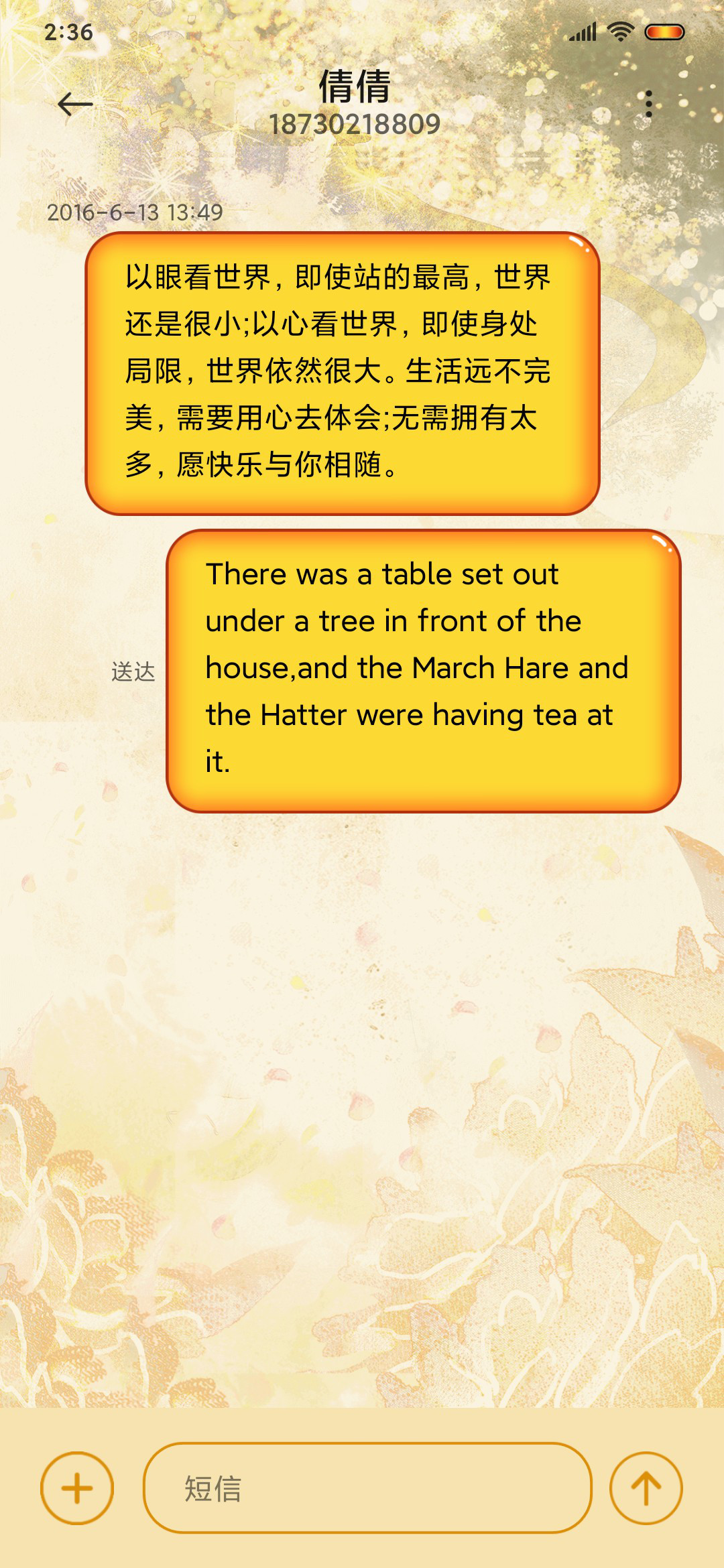
Task: Send the message with the up arrow
Action: coord(646,1488)
